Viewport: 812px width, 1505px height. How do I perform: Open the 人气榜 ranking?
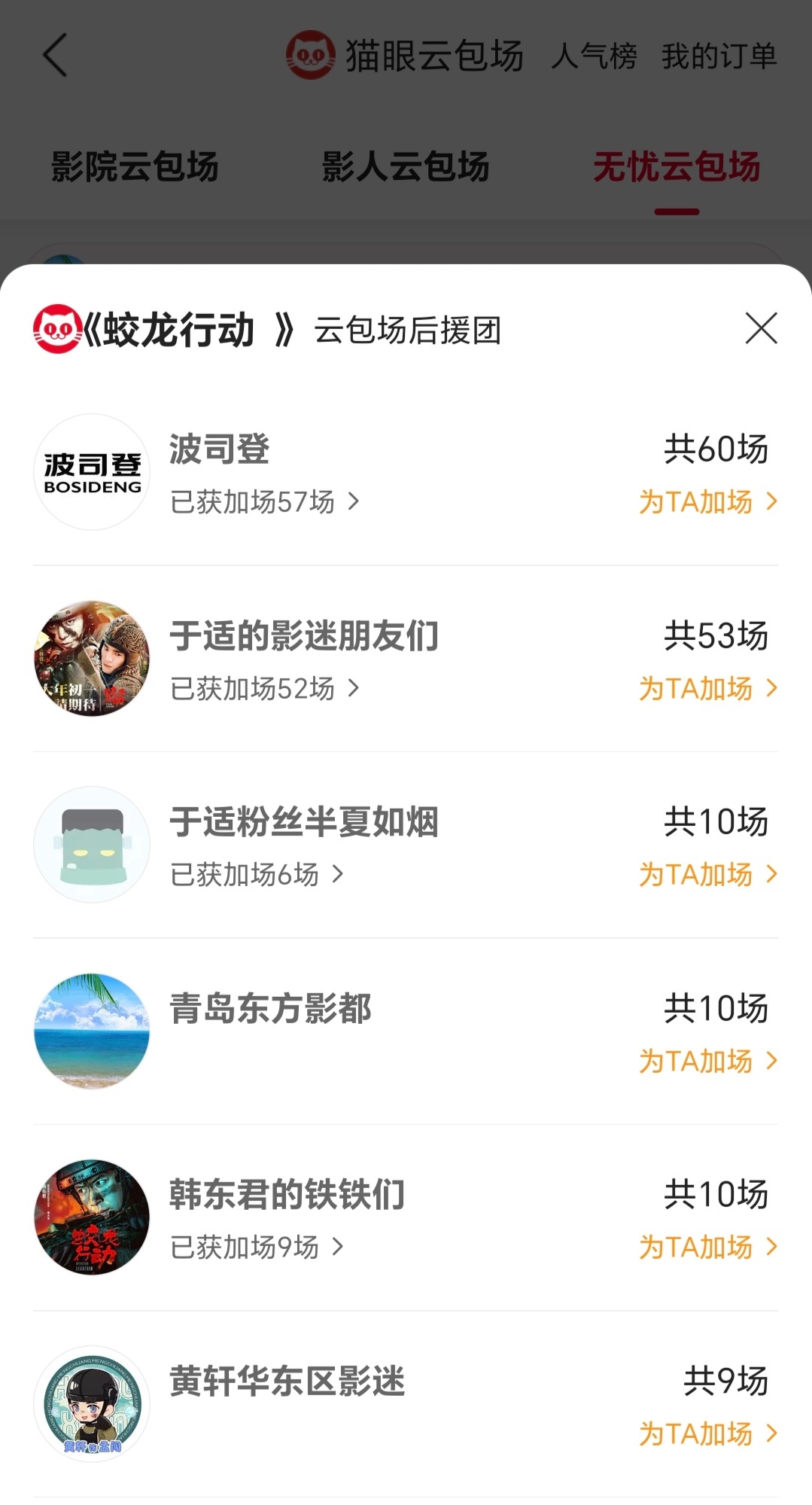point(594,56)
